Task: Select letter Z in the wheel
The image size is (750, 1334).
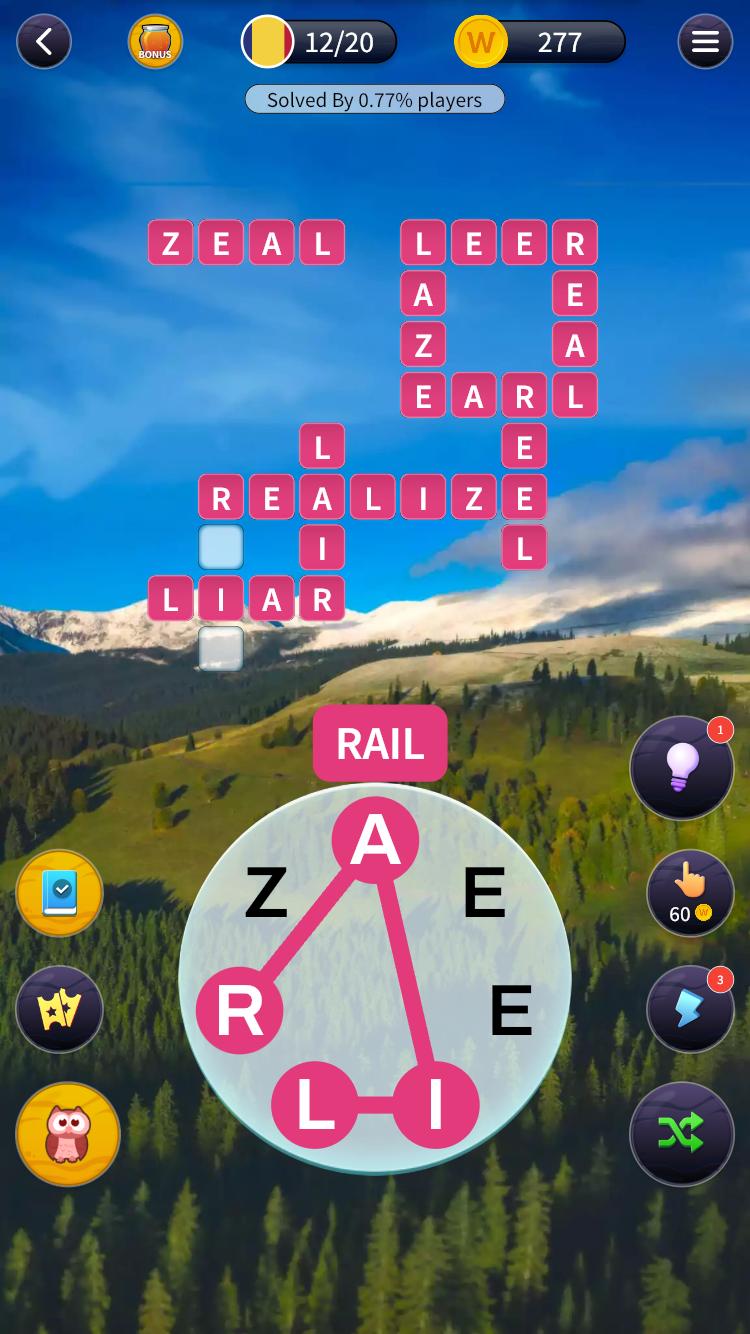Action: click(266, 893)
